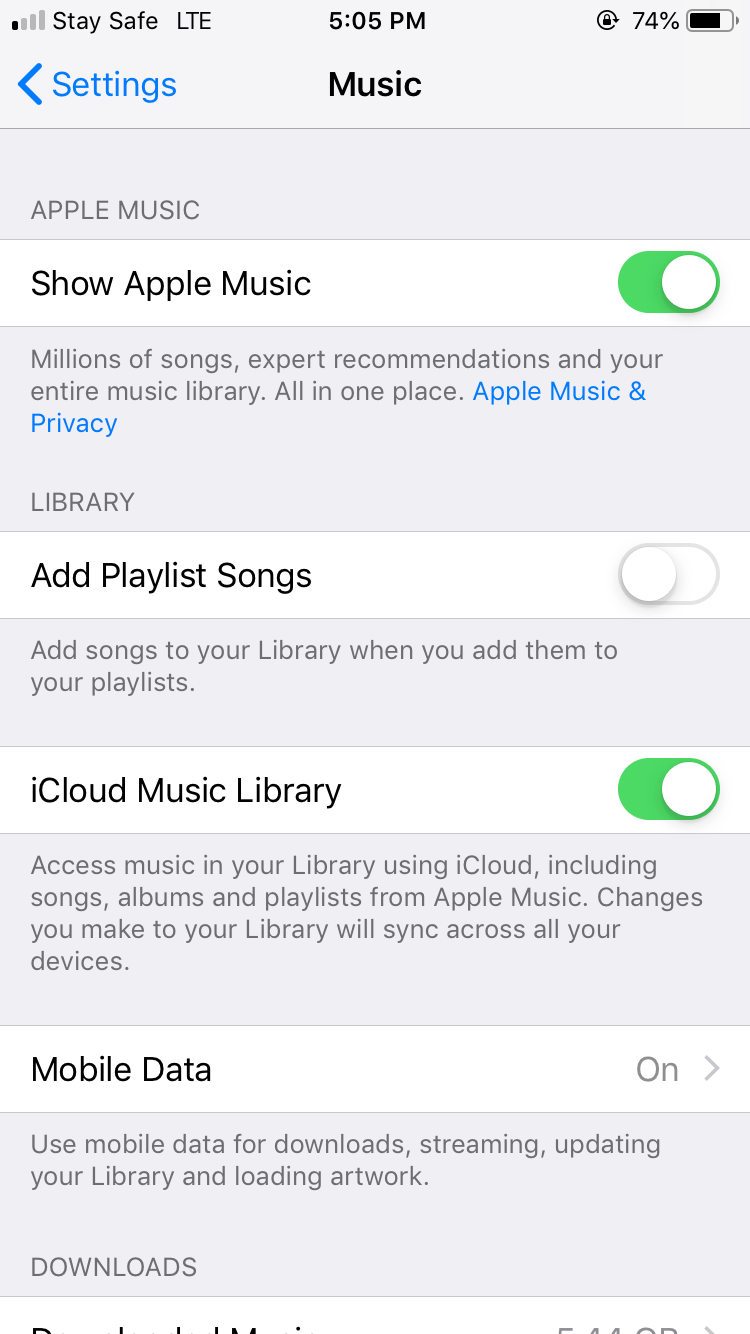Open the Apple Music & Privacy link
750x1334 pixels.
click(x=558, y=392)
